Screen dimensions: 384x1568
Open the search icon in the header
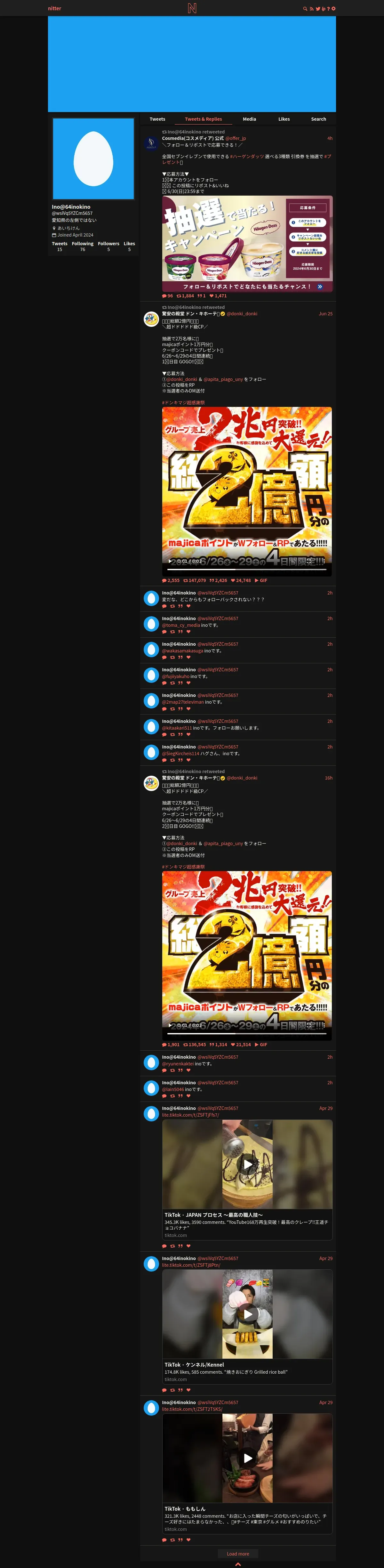pos(305,9)
